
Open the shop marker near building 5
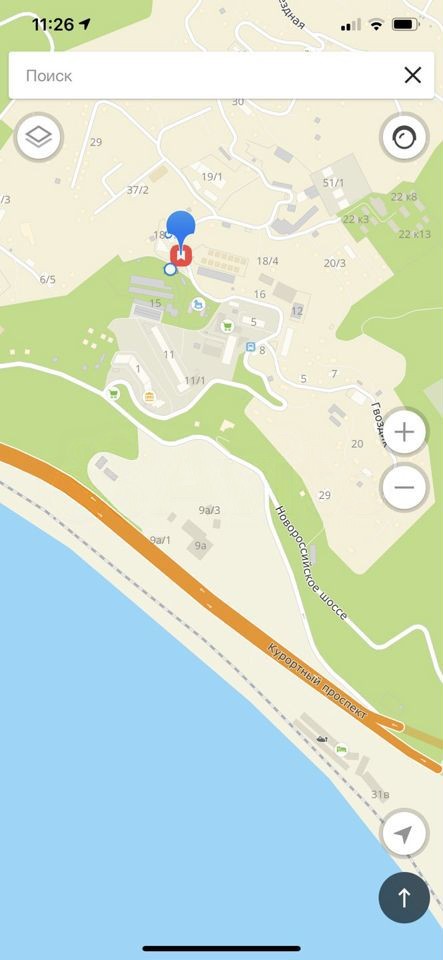pyautogui.click(x=227, y=326)
